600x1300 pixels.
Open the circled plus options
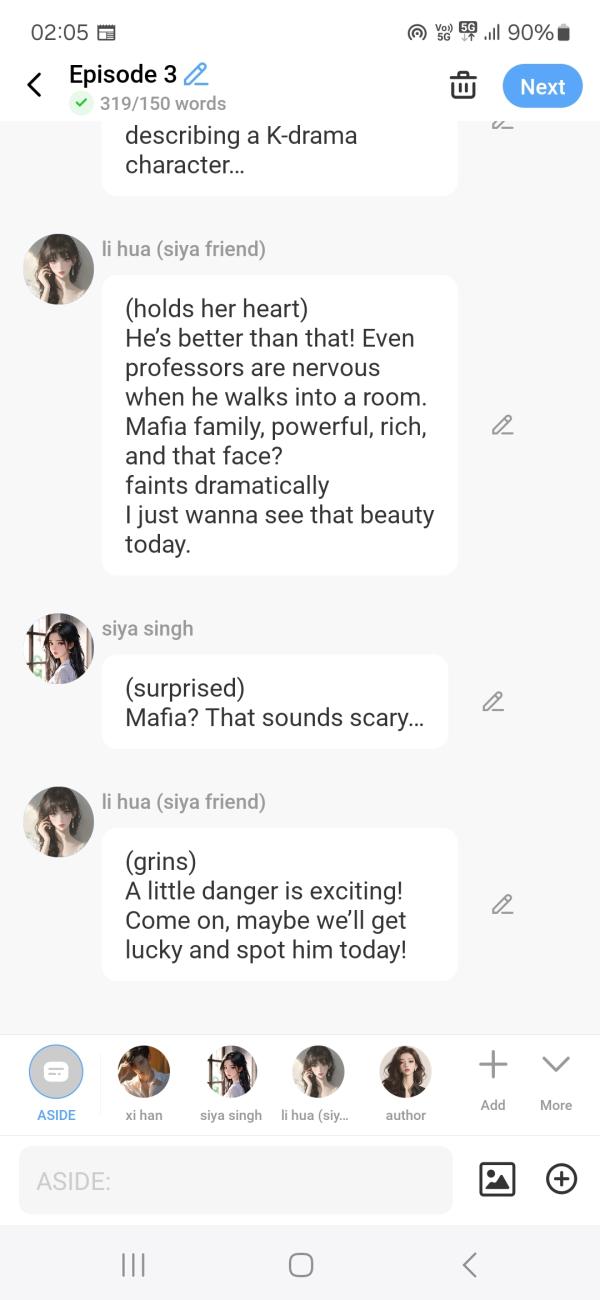tap(561, 1180)
